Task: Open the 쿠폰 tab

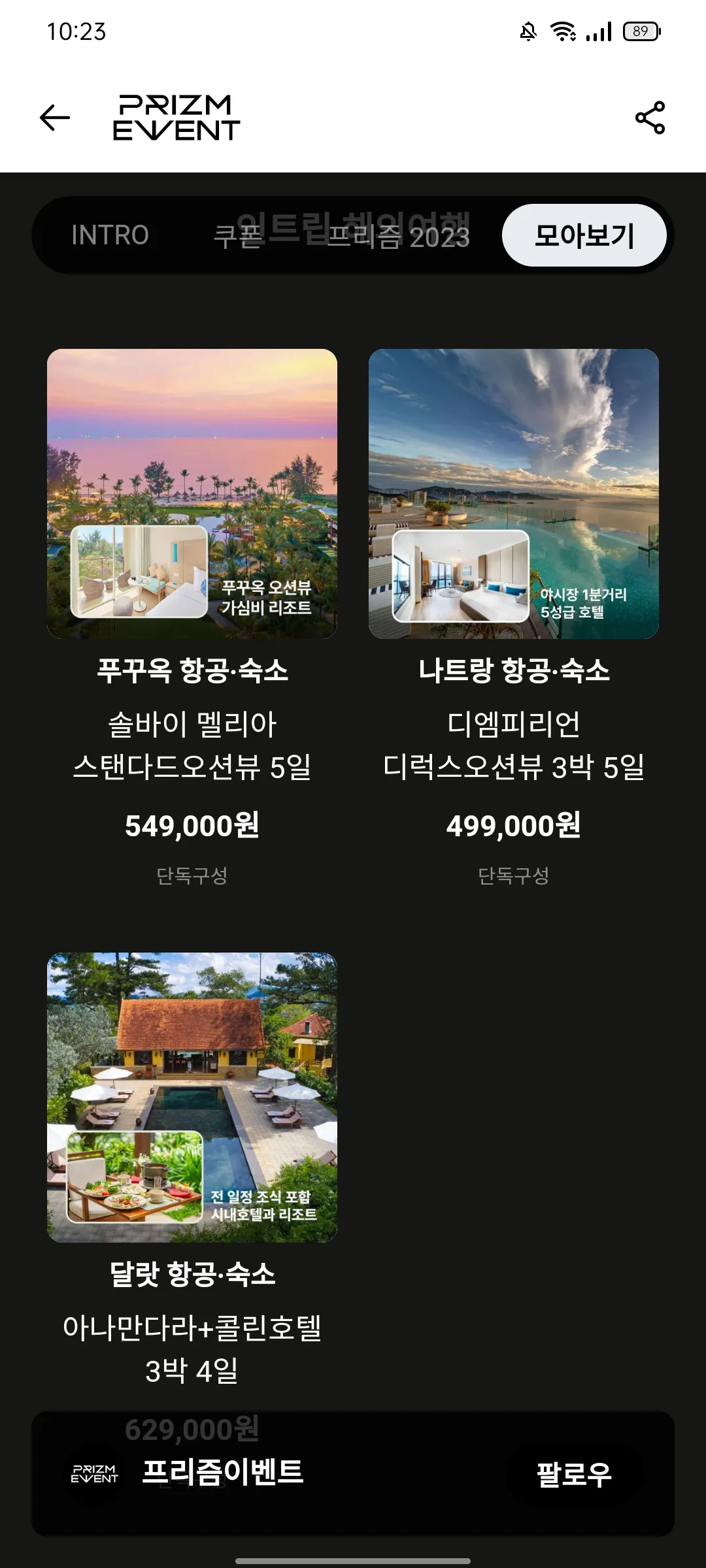Action: click(x=238, y=237)
